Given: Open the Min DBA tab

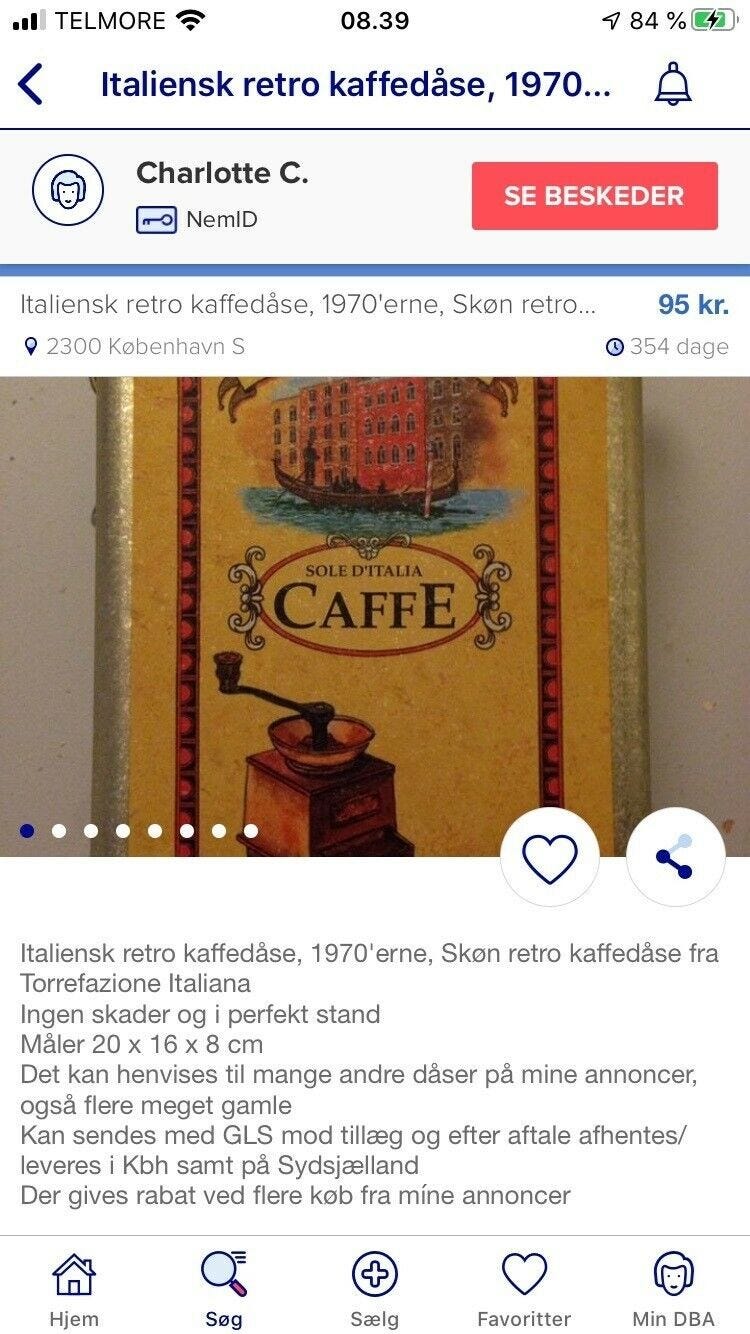Looking at the screenshot, I should click(674, 1288).
